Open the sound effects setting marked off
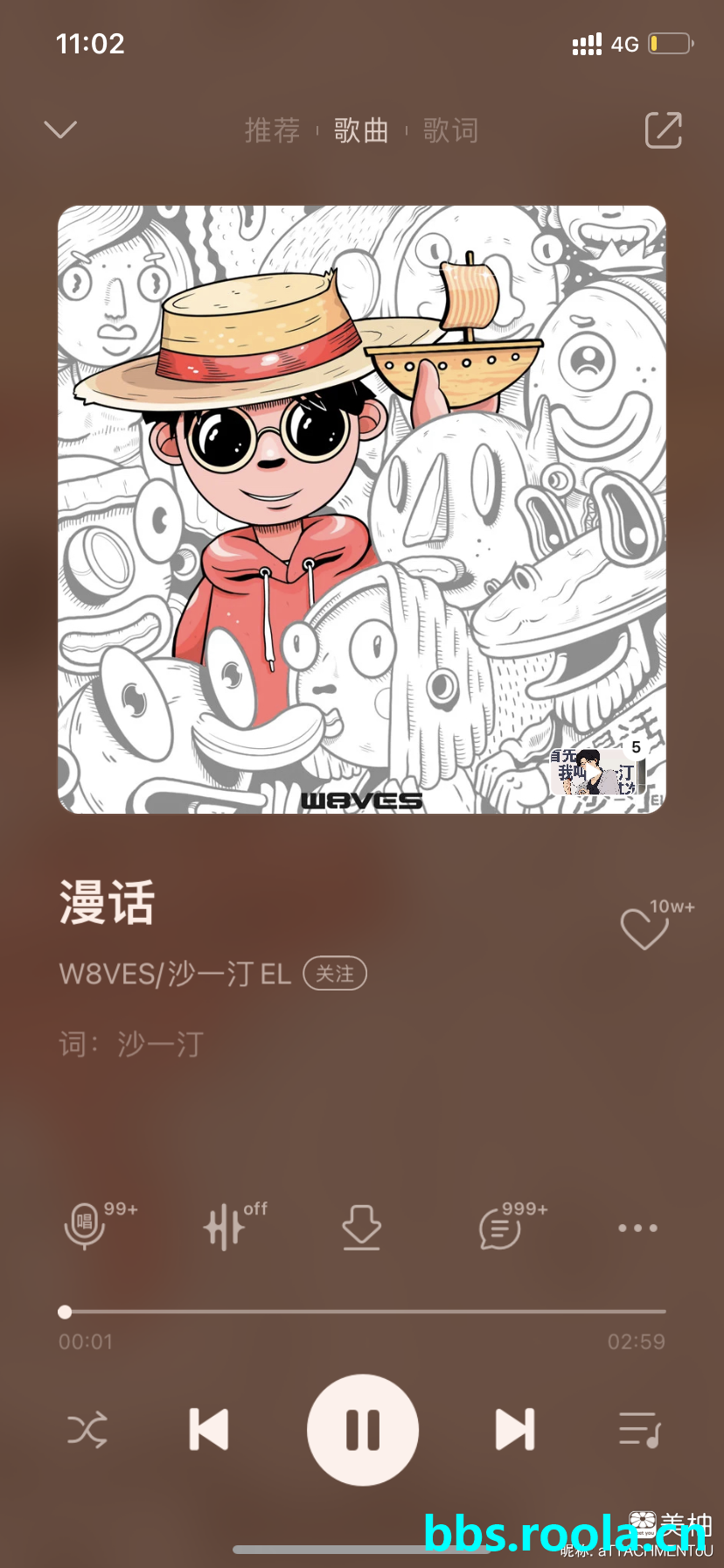 [x=225, y=1226]
